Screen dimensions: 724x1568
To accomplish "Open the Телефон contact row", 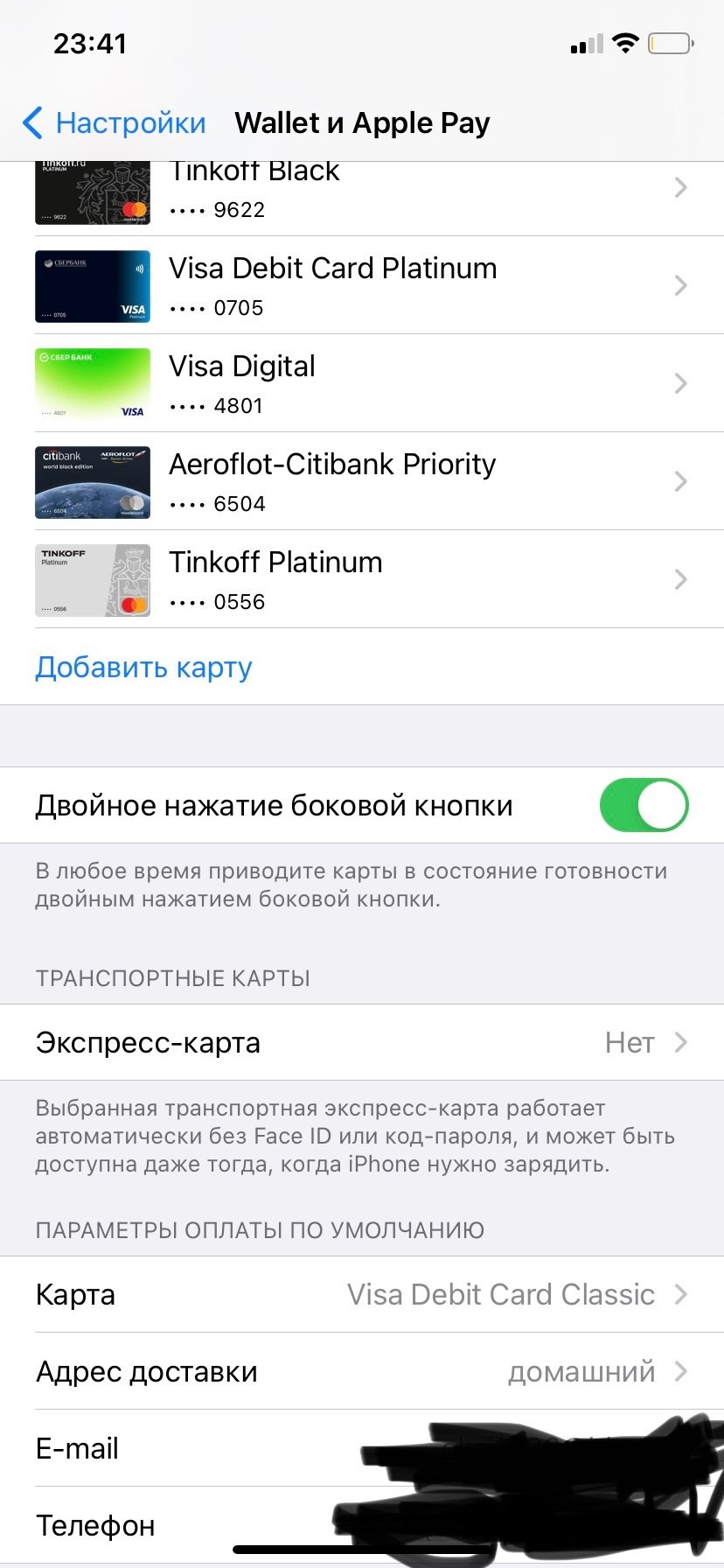I will [x=175, y=1526].
